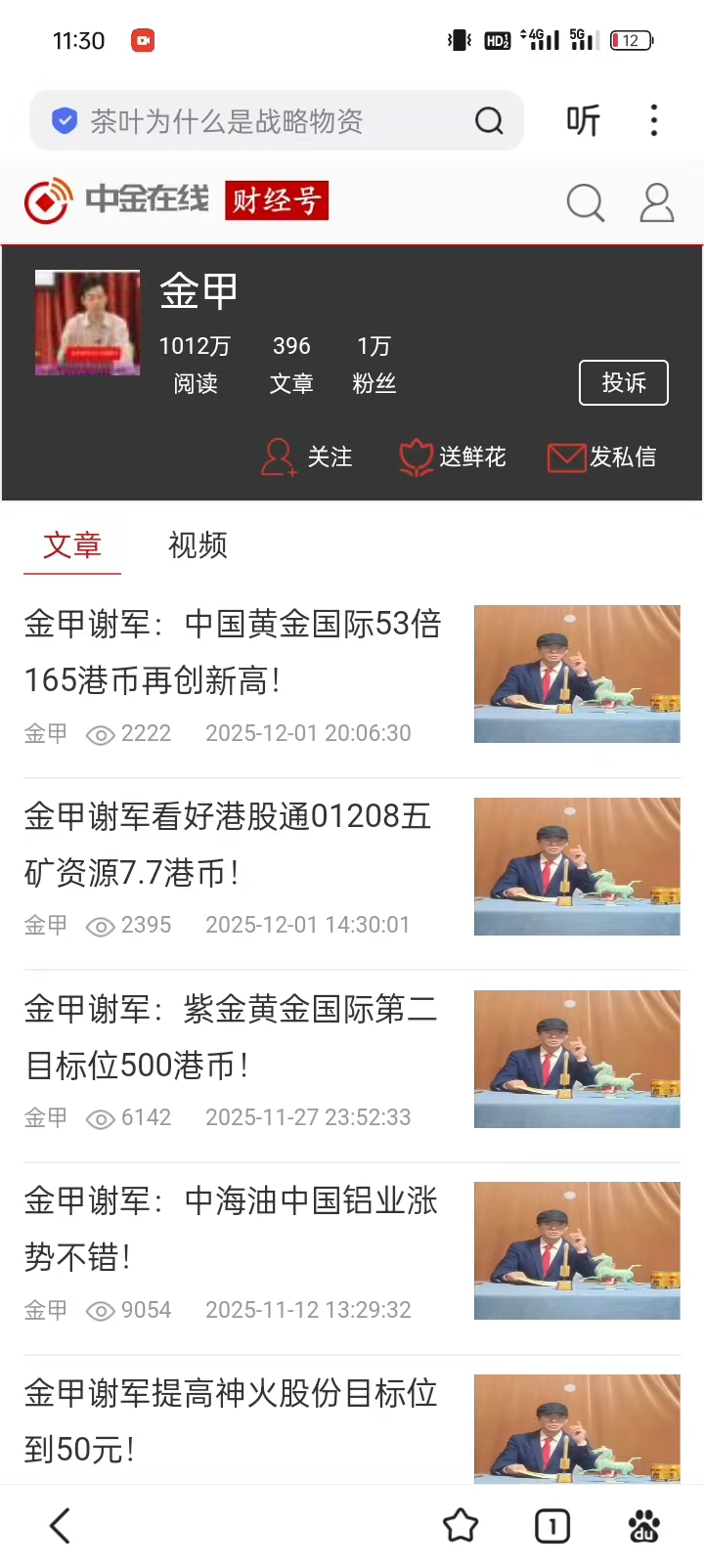This screenshot has height=1568, width=704.
Task: Open article 中海油中国铝业涨势不错
Action: click(x=231, y=1228)
